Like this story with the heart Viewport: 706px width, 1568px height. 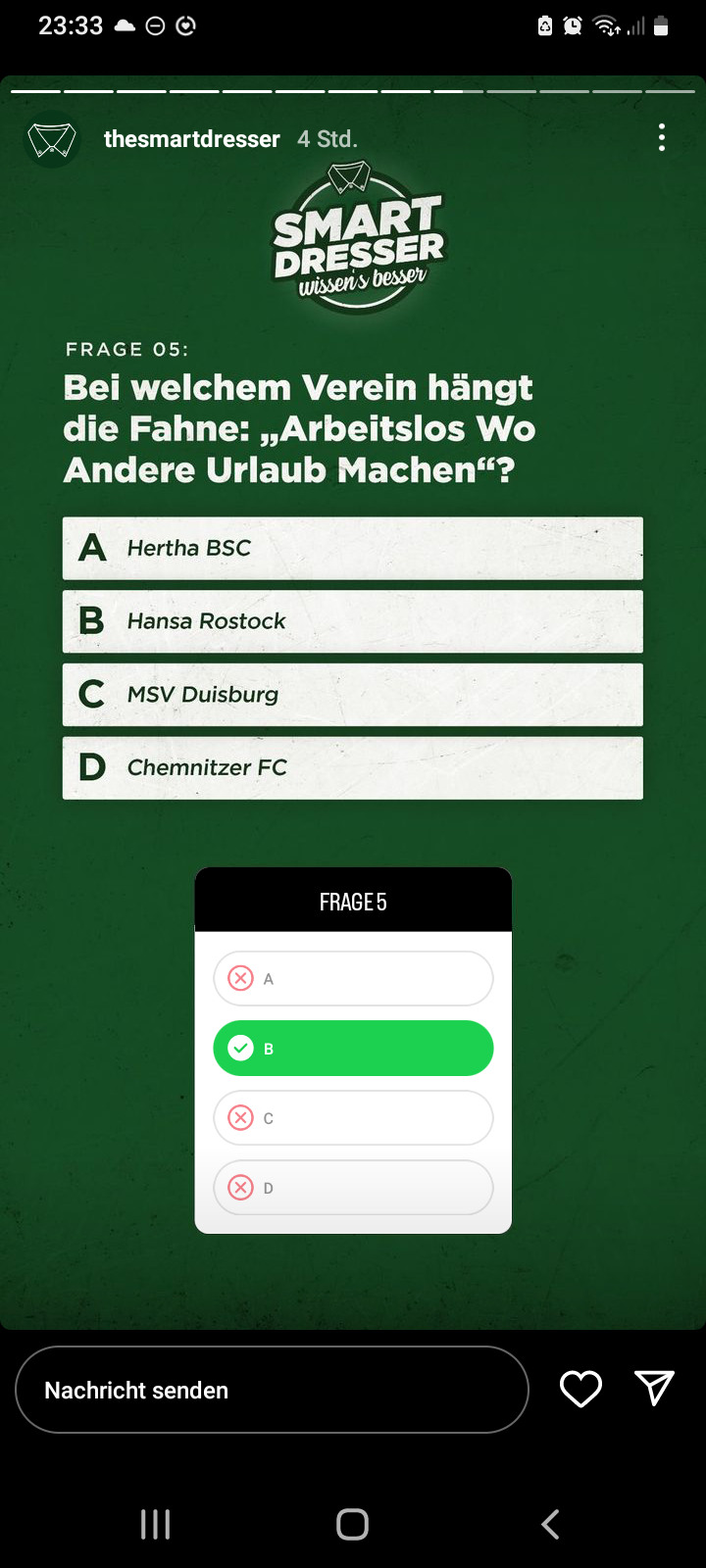(x=580, y=1389)
